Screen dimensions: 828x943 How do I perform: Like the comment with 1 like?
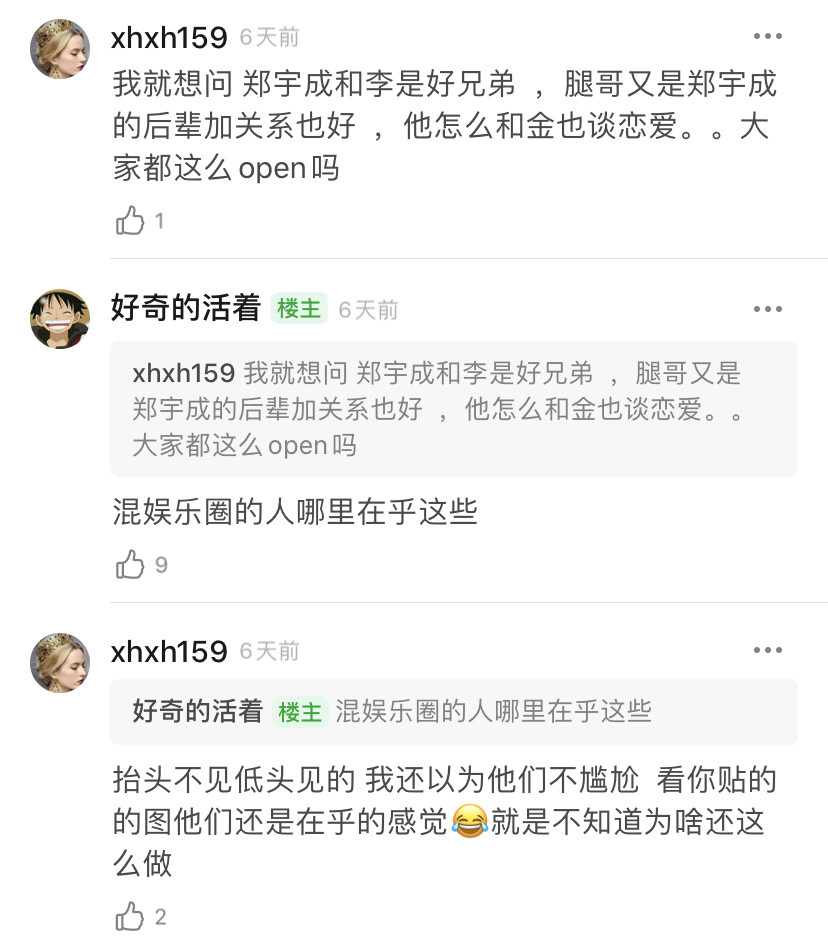click(131, 221)
